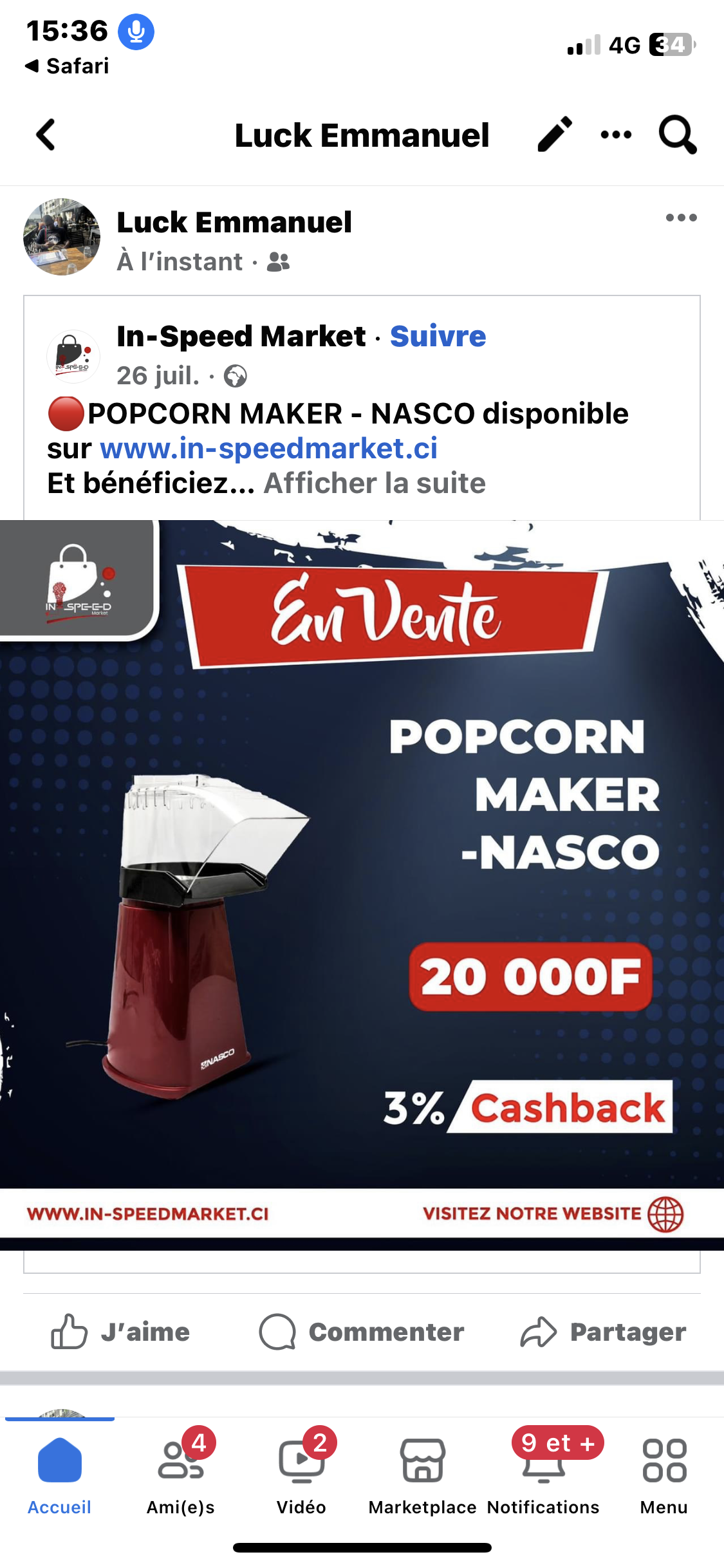Open post options on Luck Emmanuel's post
724x1568 pixels.
pos(681,218)
